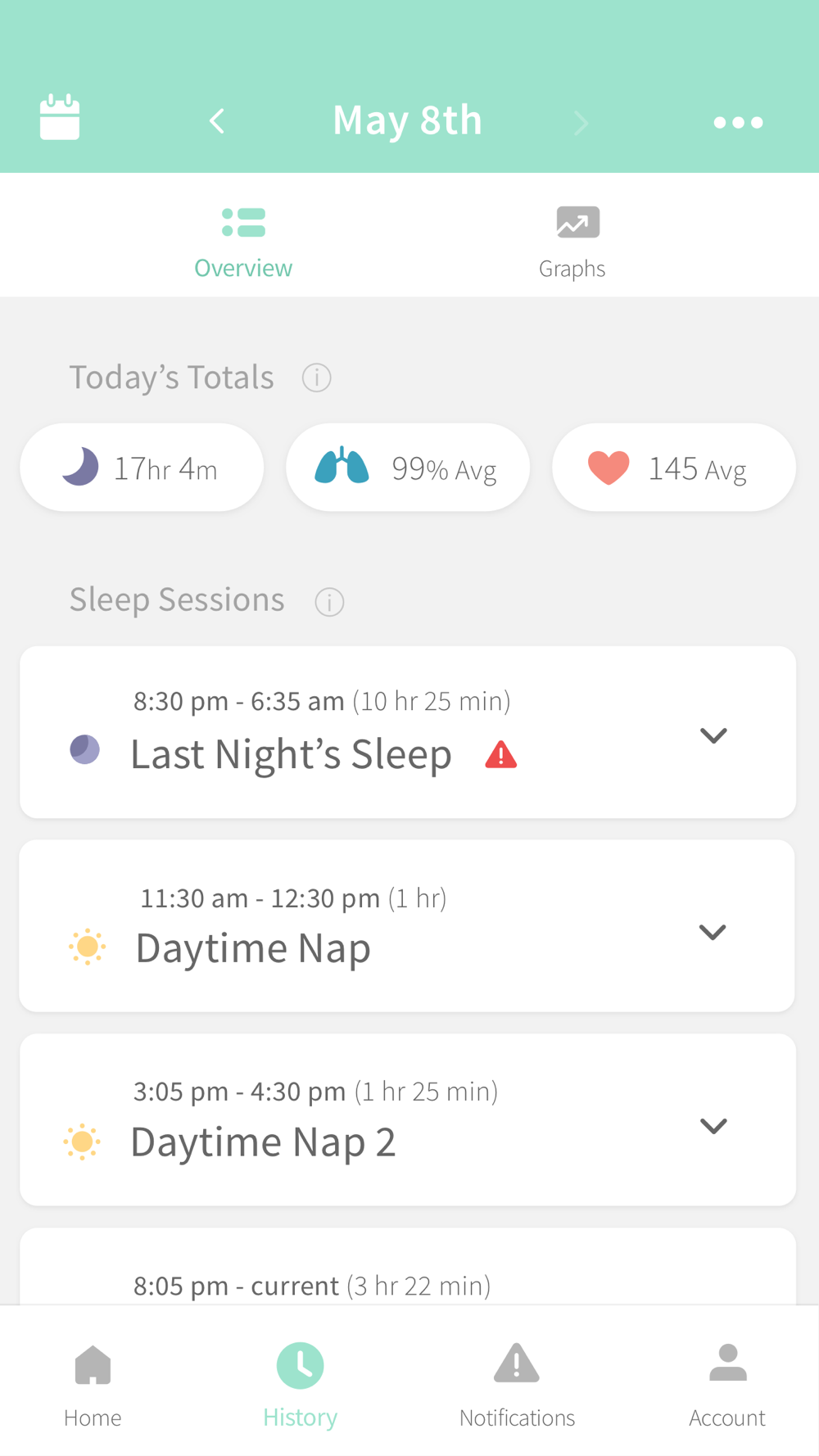This screenshot has width=819, height=1456.
Task: Open the Account tab
Action: 727,1384
